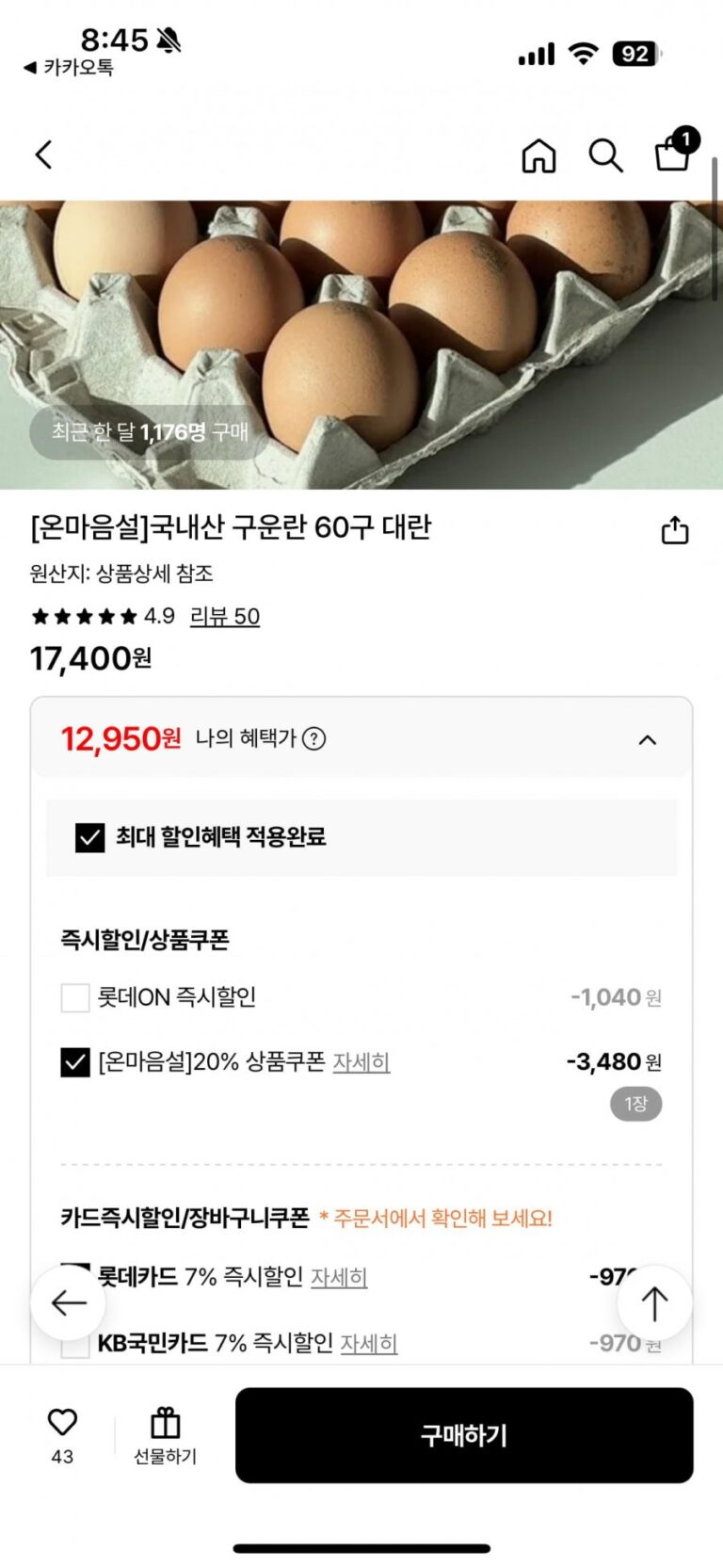Jump to top with the up arrow

(654, 1303)
